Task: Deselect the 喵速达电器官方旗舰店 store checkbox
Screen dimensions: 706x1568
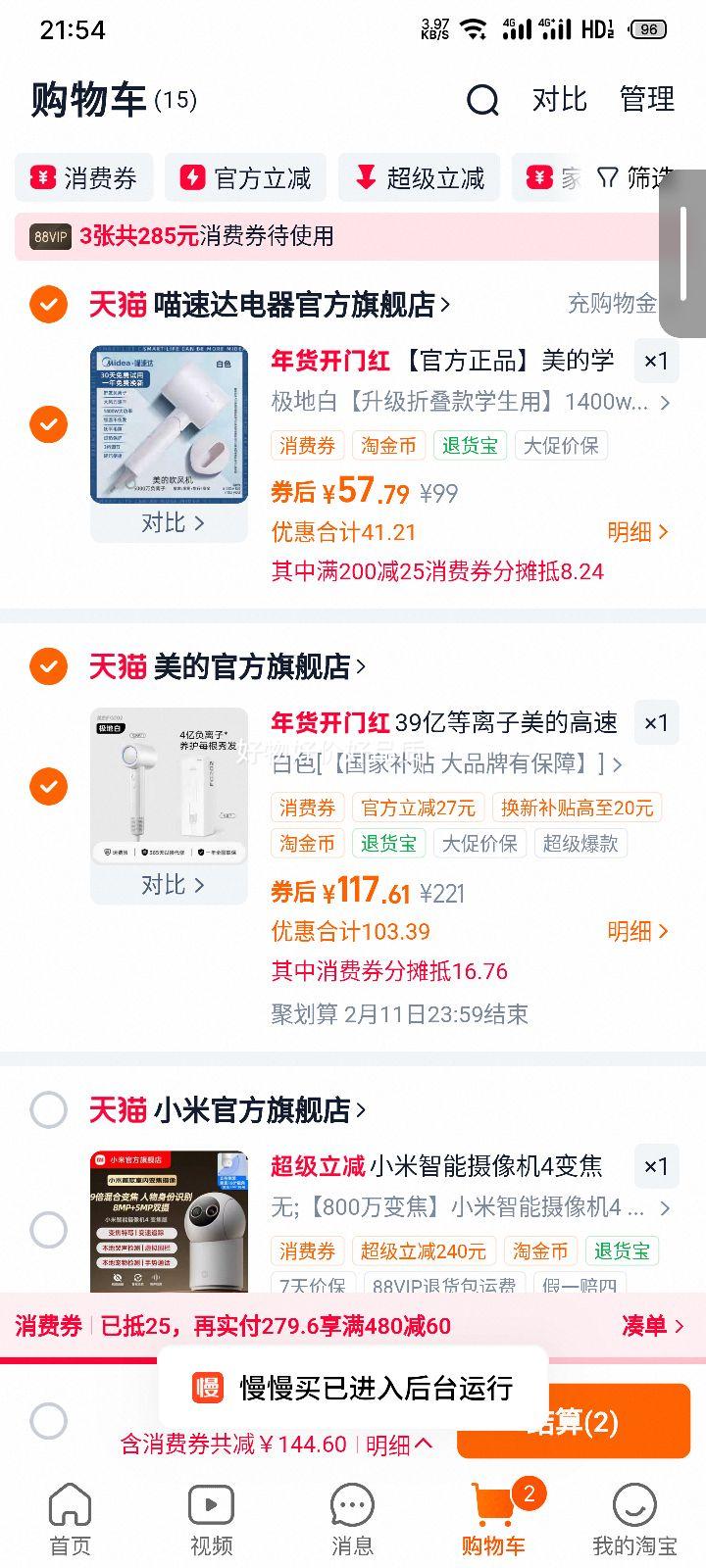Action: click(x=47, y=305)
